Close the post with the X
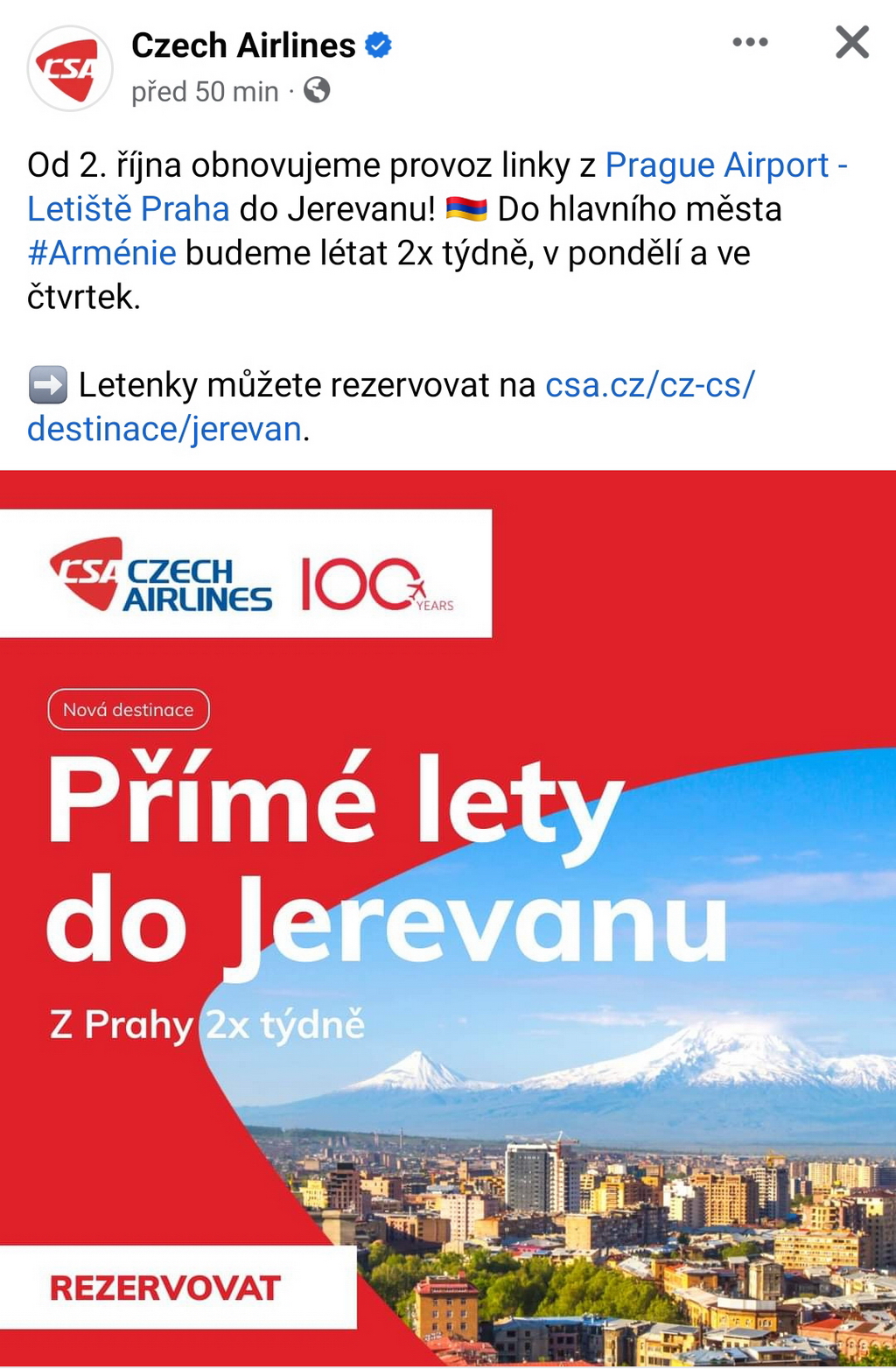 pyautogui.click(x=851, y=42)
